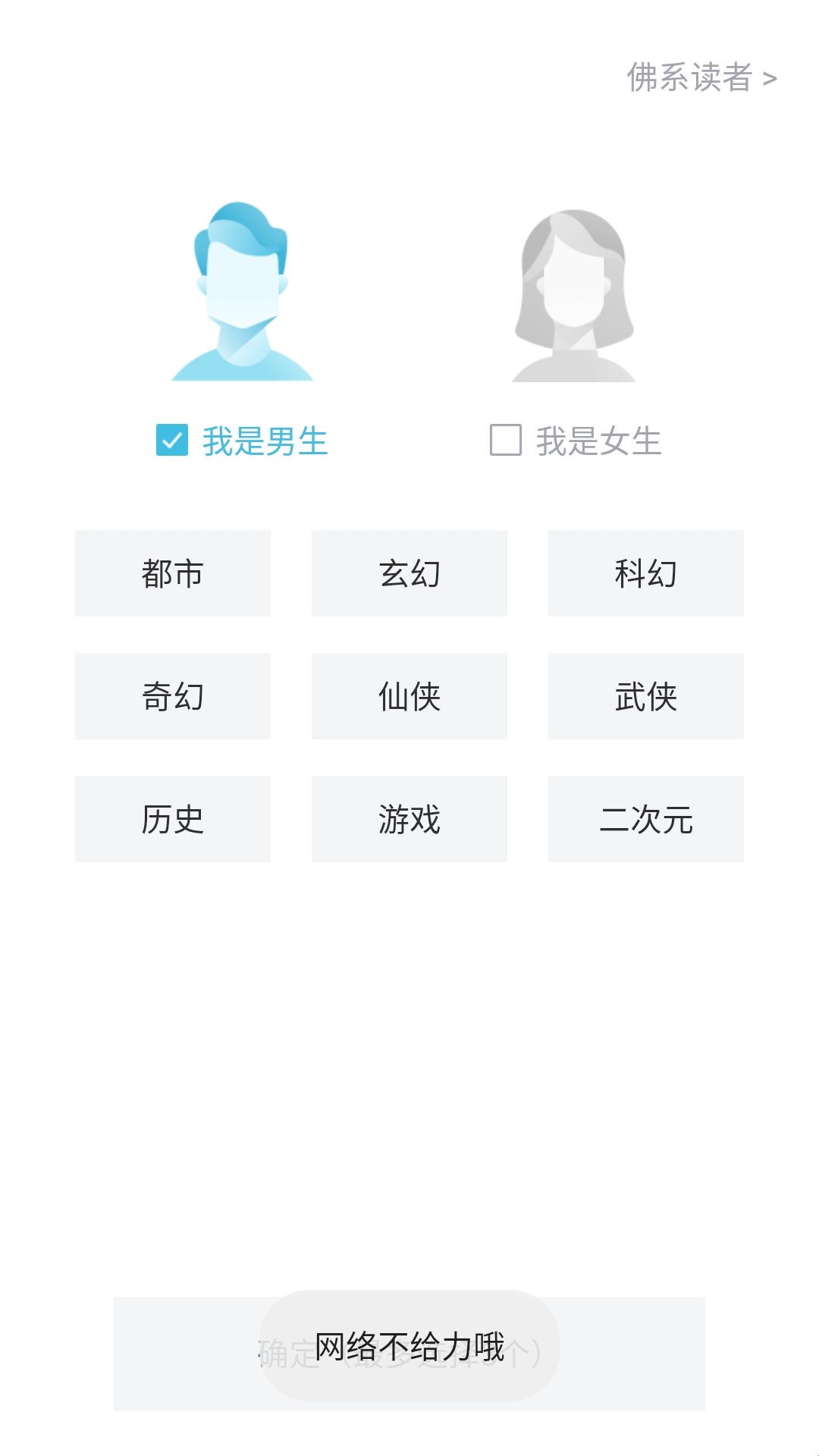Open the 佛系读者 skip link
Image resolution: width=819 pixels, height=1456 pixels.
701,77
